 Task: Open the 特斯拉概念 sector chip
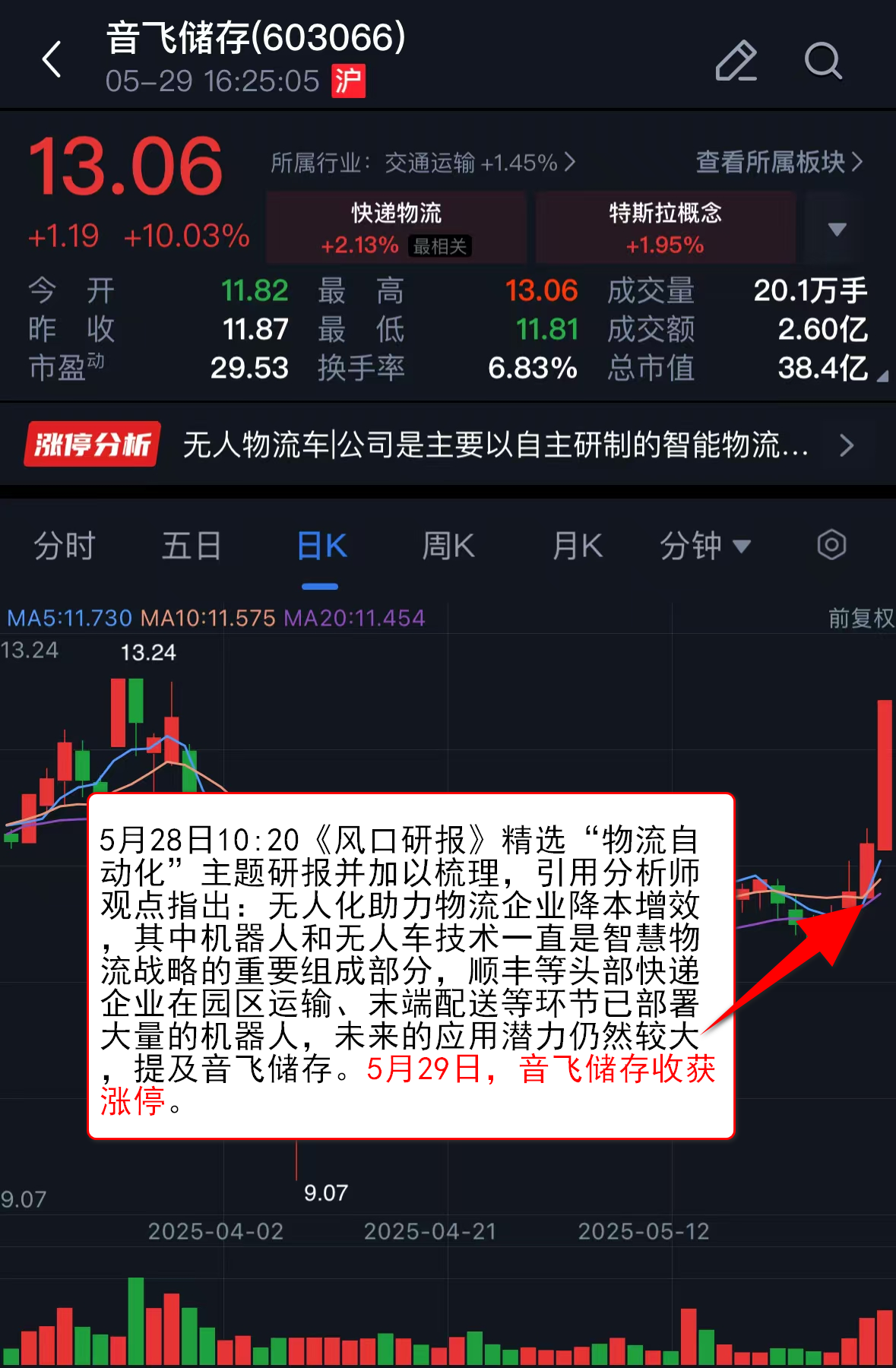coord(665,227)
